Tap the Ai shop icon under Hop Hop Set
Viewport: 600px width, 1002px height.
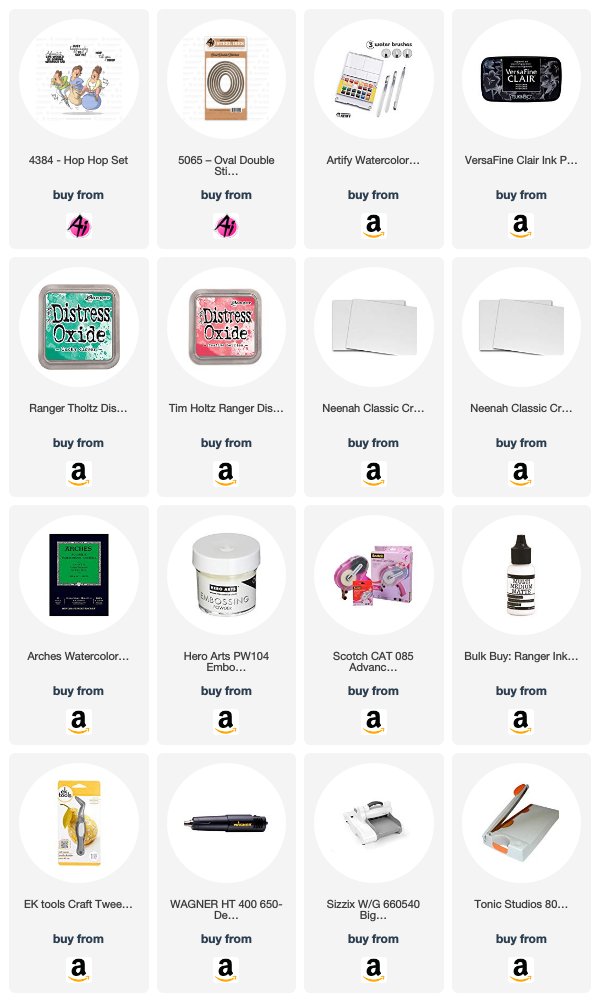79,226
